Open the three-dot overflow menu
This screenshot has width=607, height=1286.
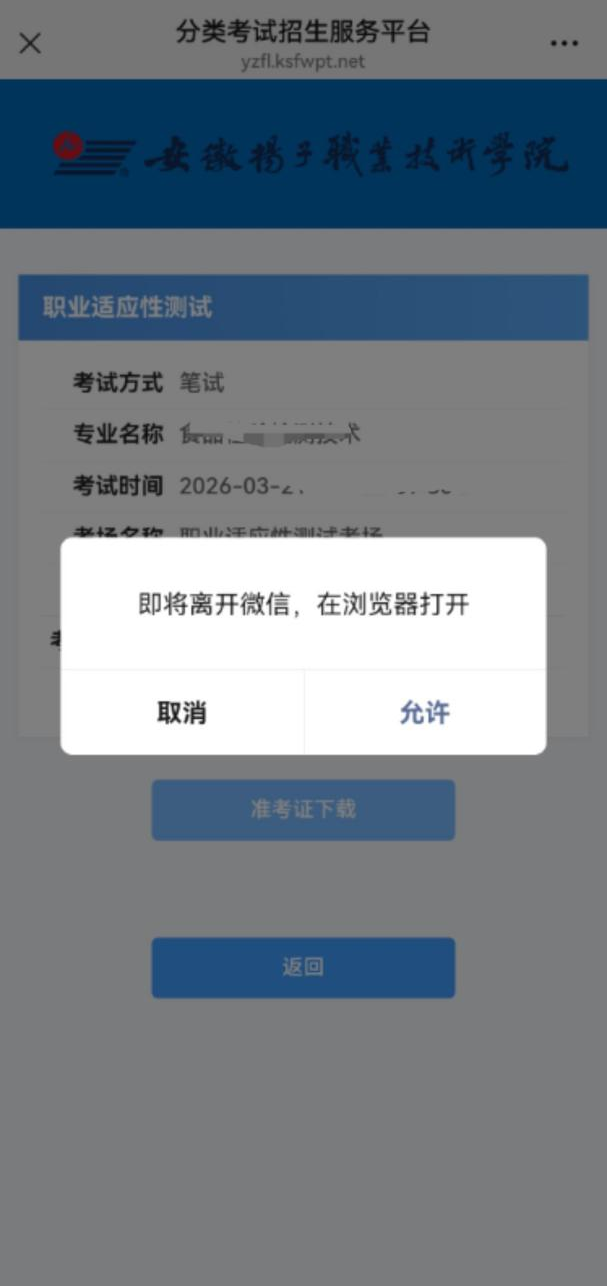tap(564, 43)
